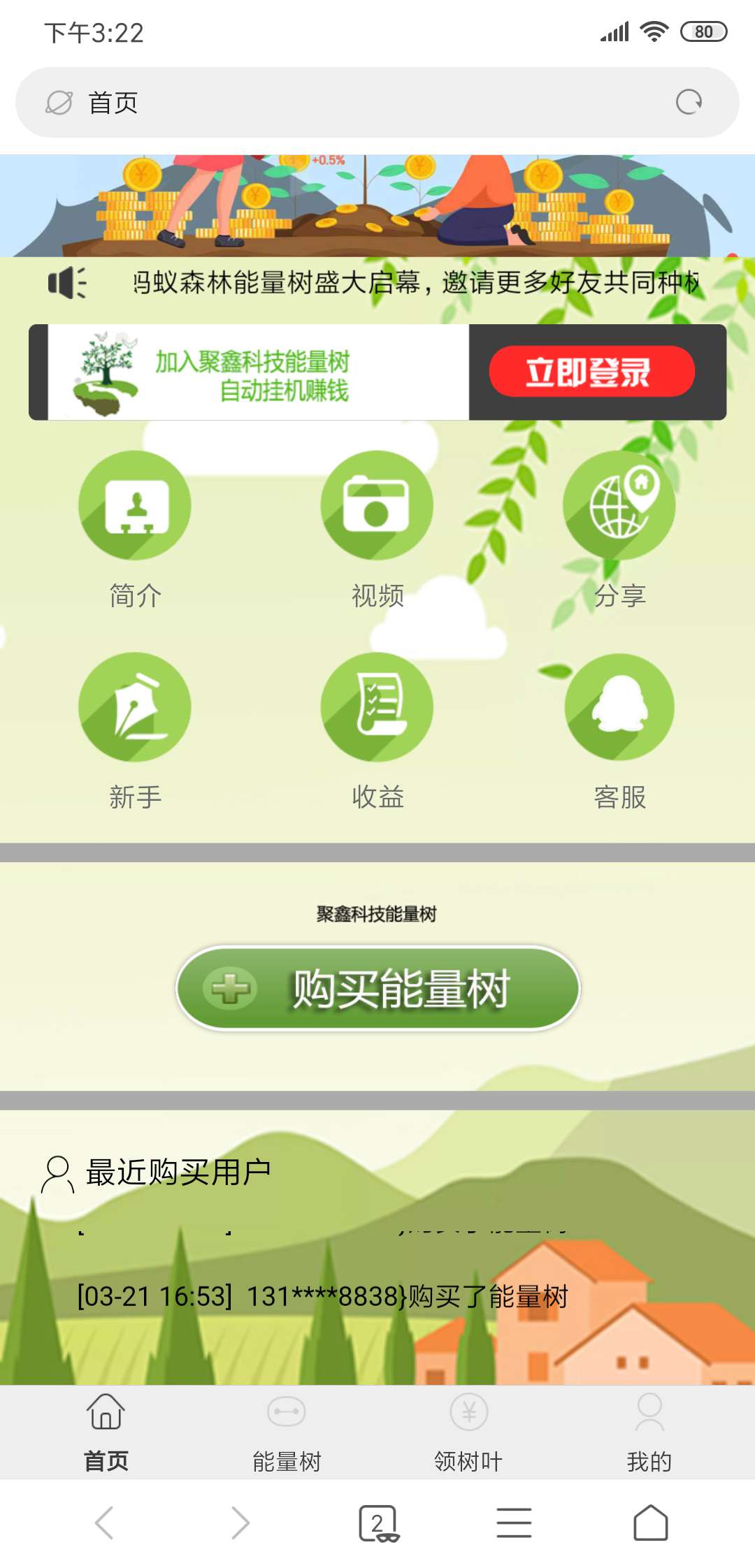Go to the browser home page
The image size is (755, 1568).
click(x=650, y=1523)
